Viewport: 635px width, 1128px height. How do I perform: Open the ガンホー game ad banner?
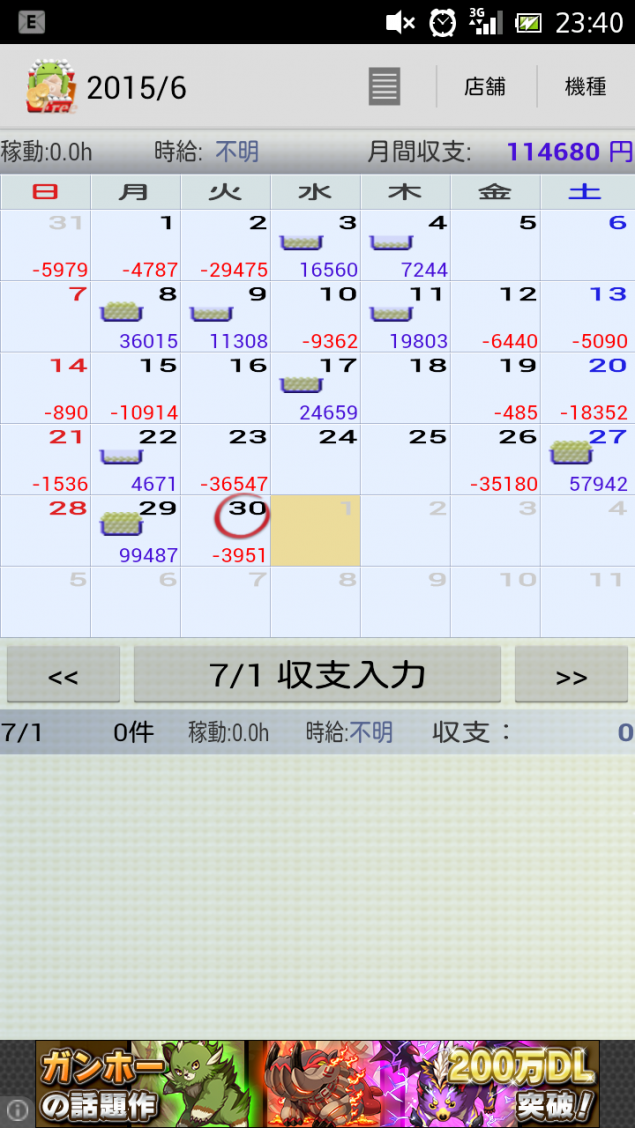[x=318, y=1083]
